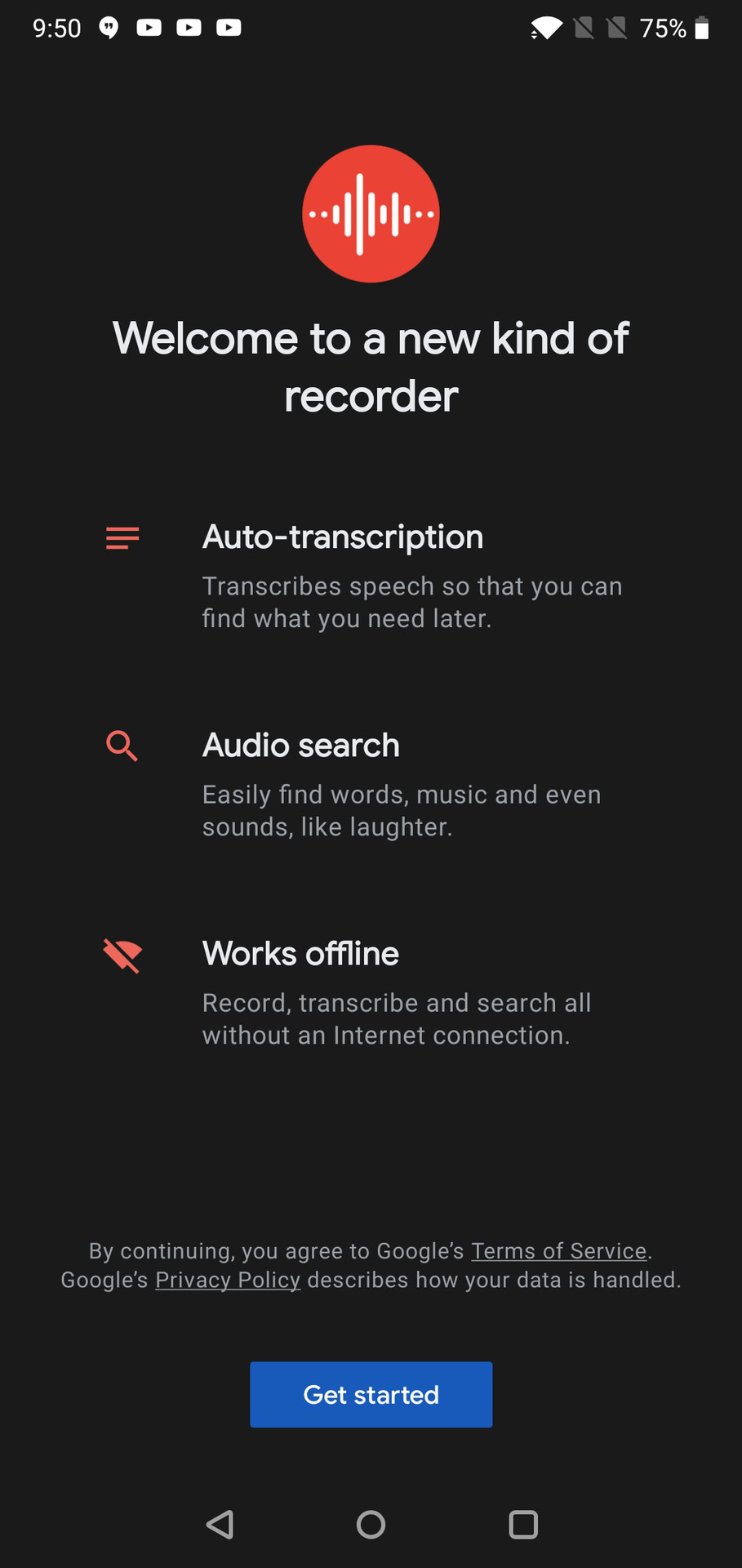Viewport: 742px width, 1568px height.
Task: Open the recent apps overview
Action: point(522,1524)
